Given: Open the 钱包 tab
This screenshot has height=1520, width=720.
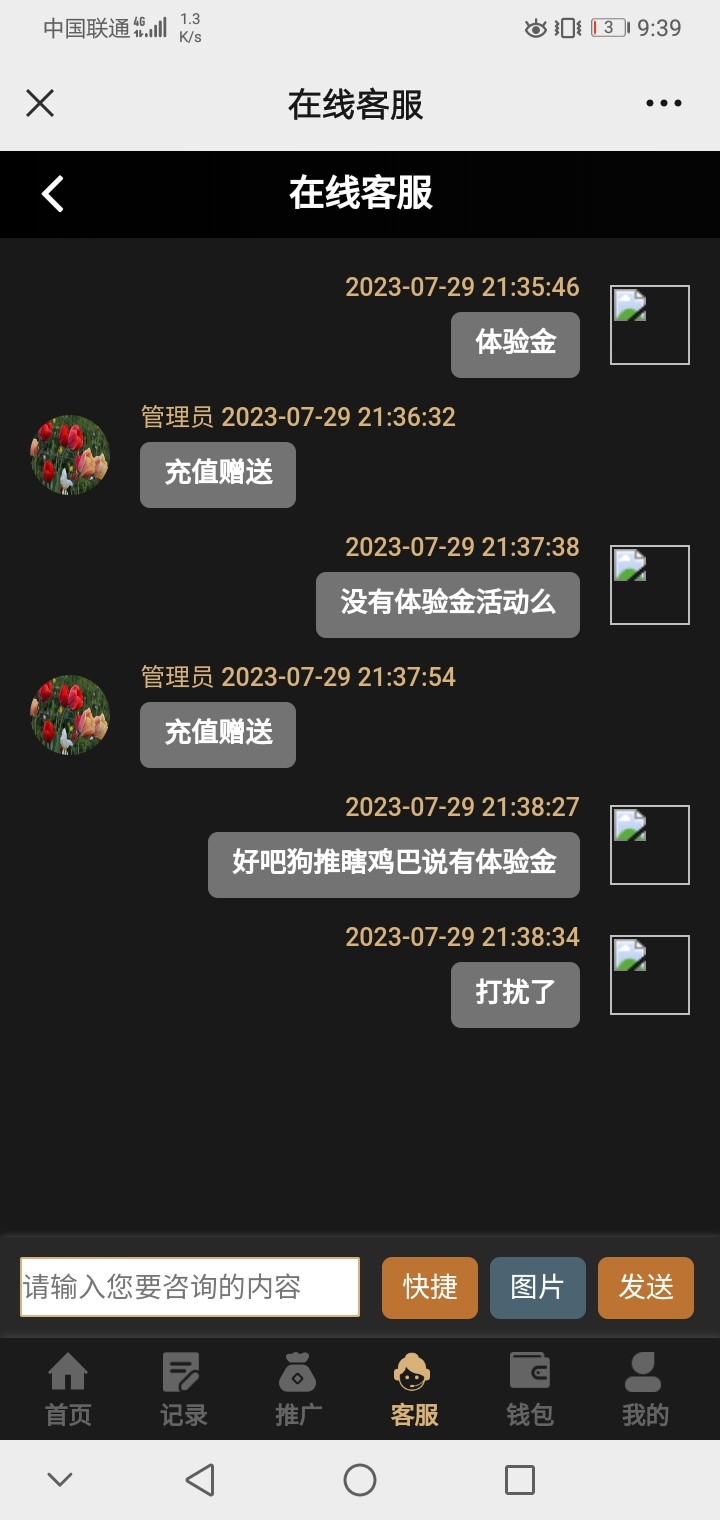Looking at the screenshot, I should tap(529, 1389).
